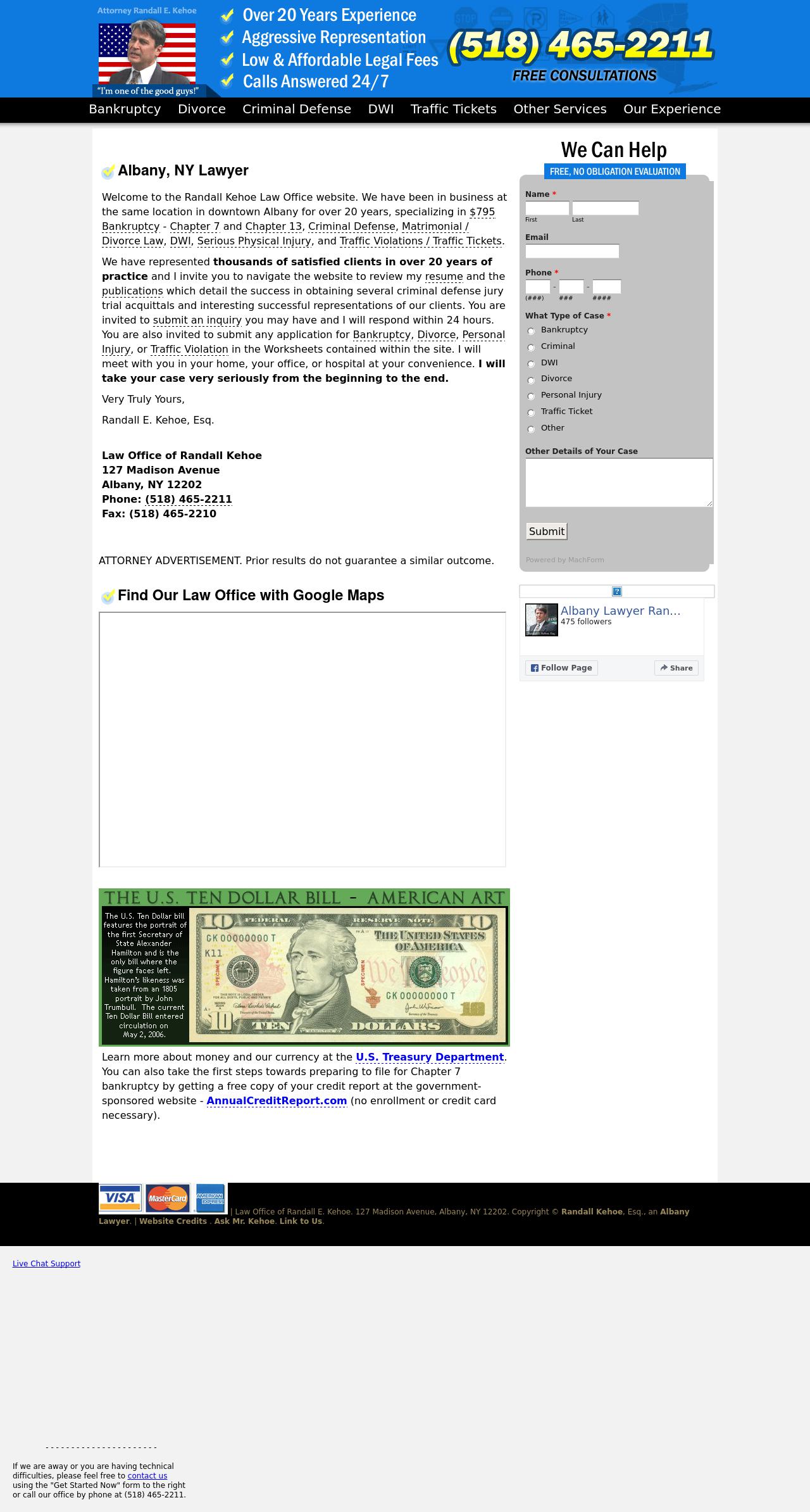Tap the submit an inquiry link

[197, 320]
